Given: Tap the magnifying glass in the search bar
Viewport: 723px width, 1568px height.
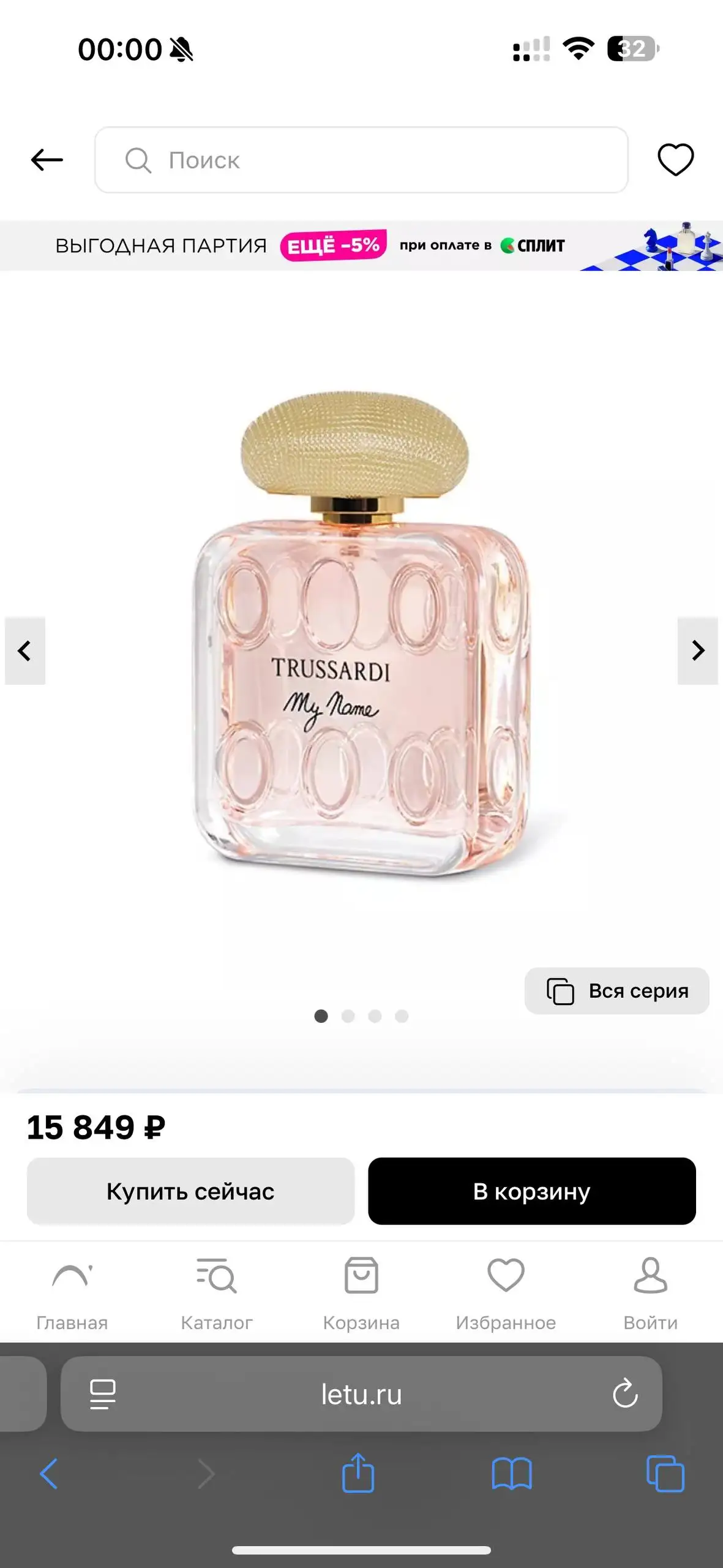Looking at the screenshot, I should 138,160.
